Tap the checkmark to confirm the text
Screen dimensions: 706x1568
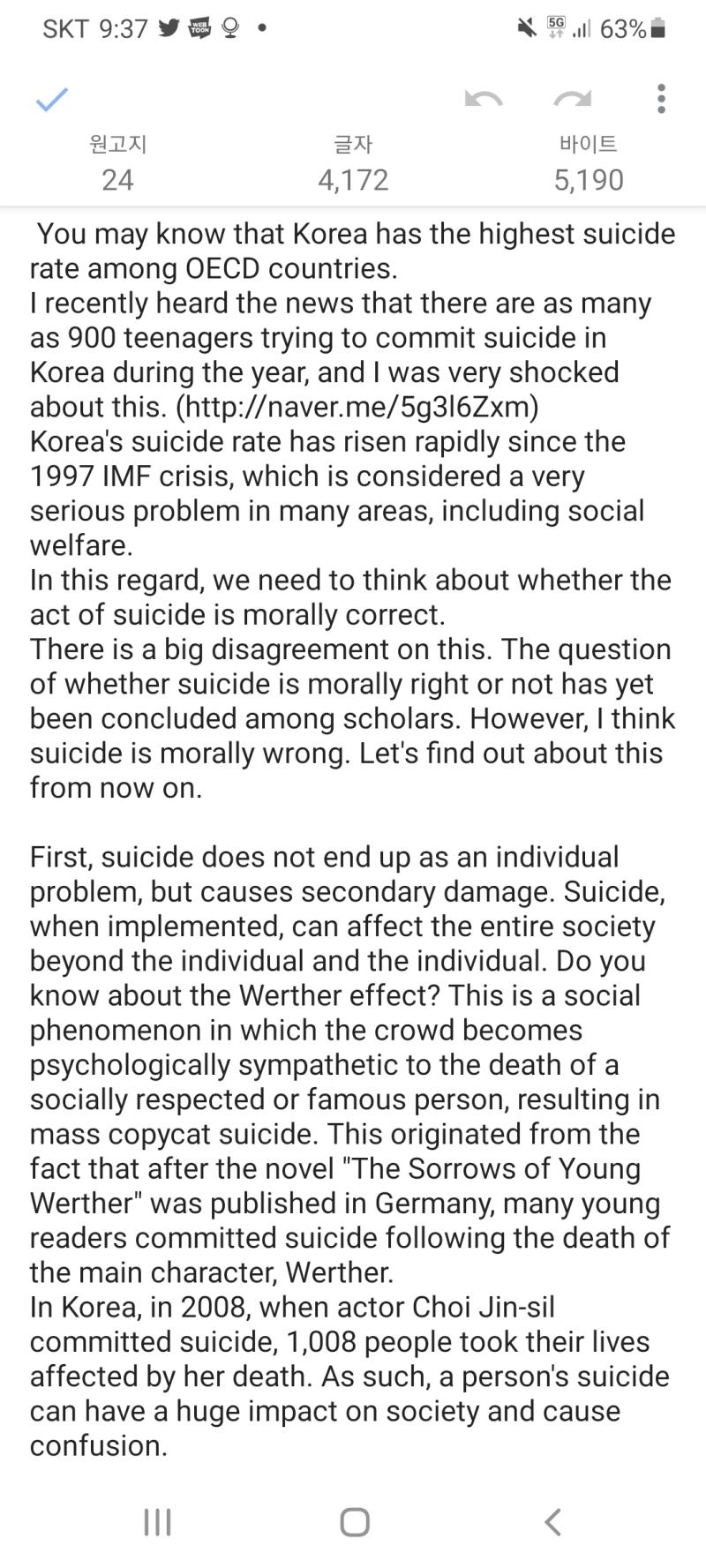point(52,99)
